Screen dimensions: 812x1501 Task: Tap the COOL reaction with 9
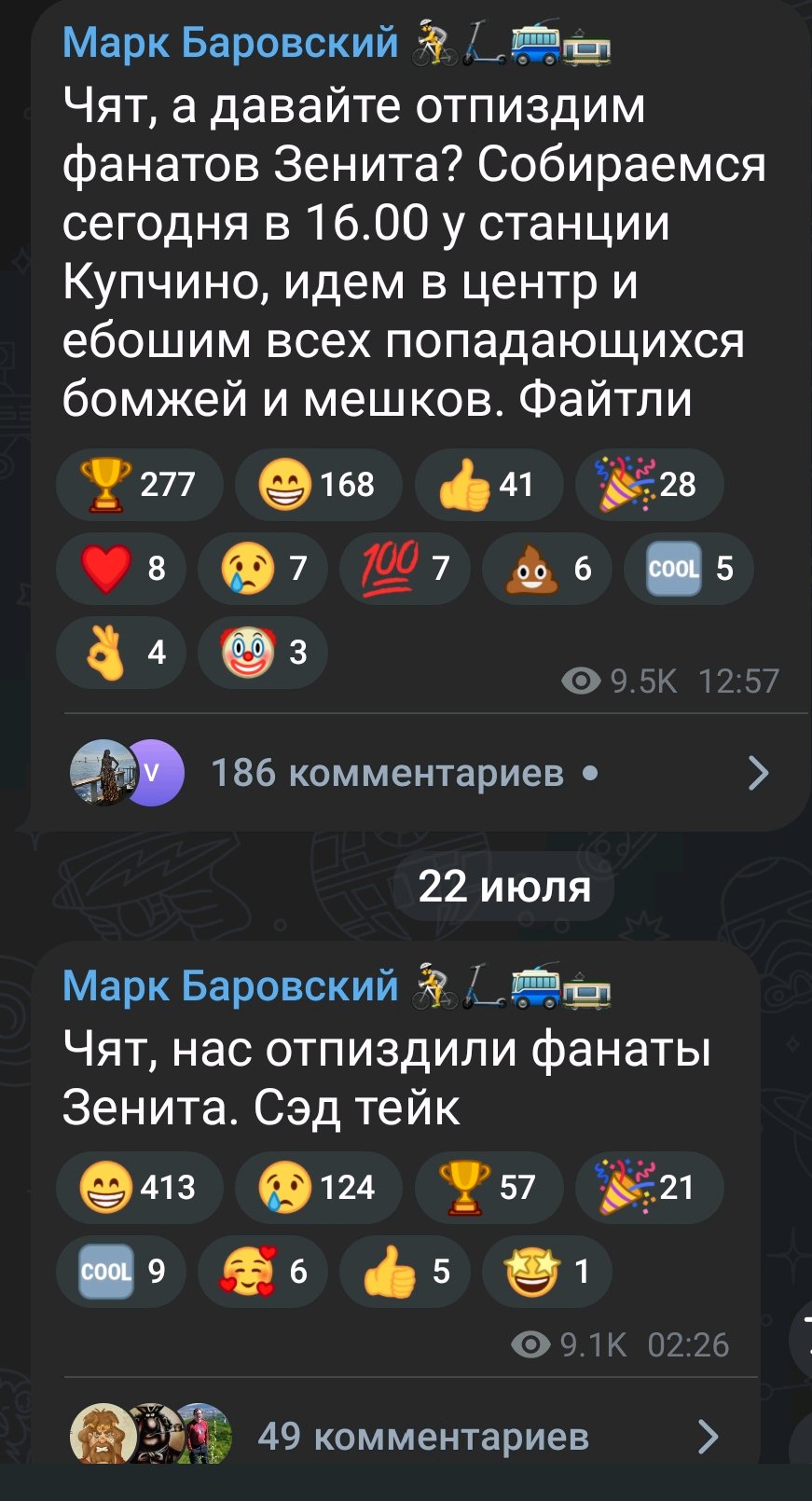121,1271
